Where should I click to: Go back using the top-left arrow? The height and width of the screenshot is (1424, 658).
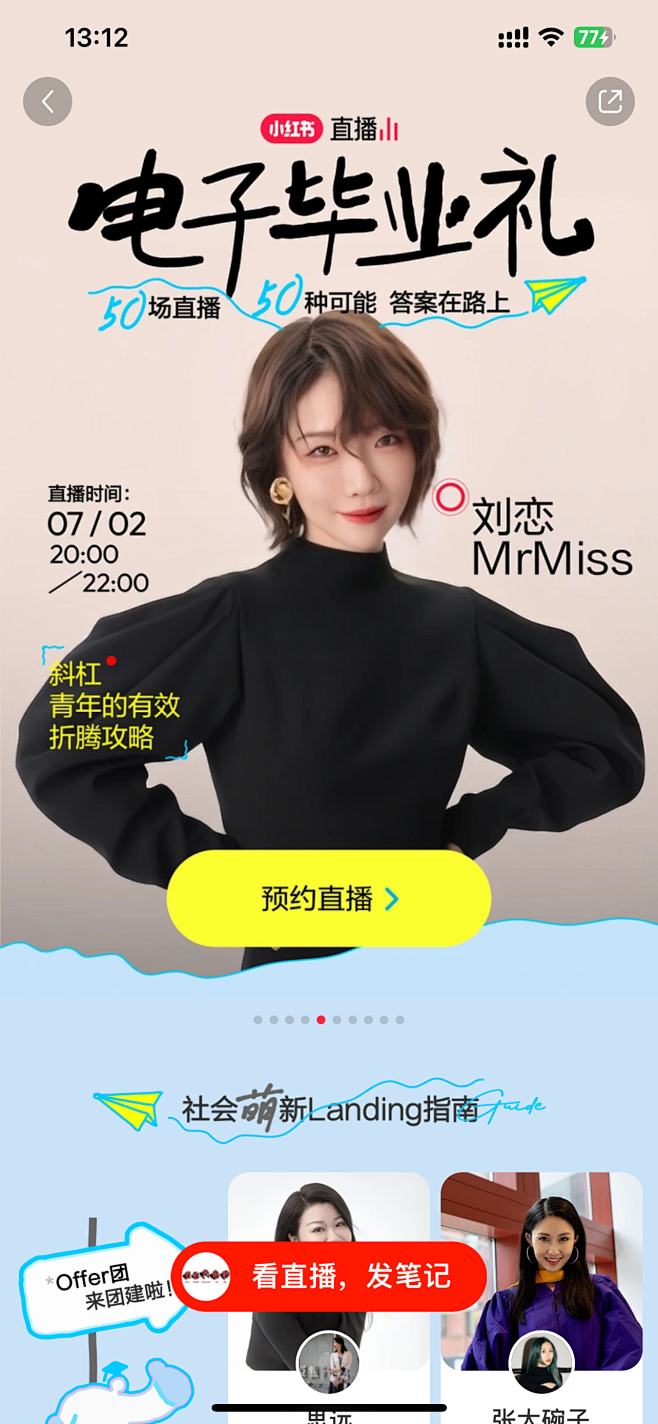pyautogui.click(x=47, y=101)
